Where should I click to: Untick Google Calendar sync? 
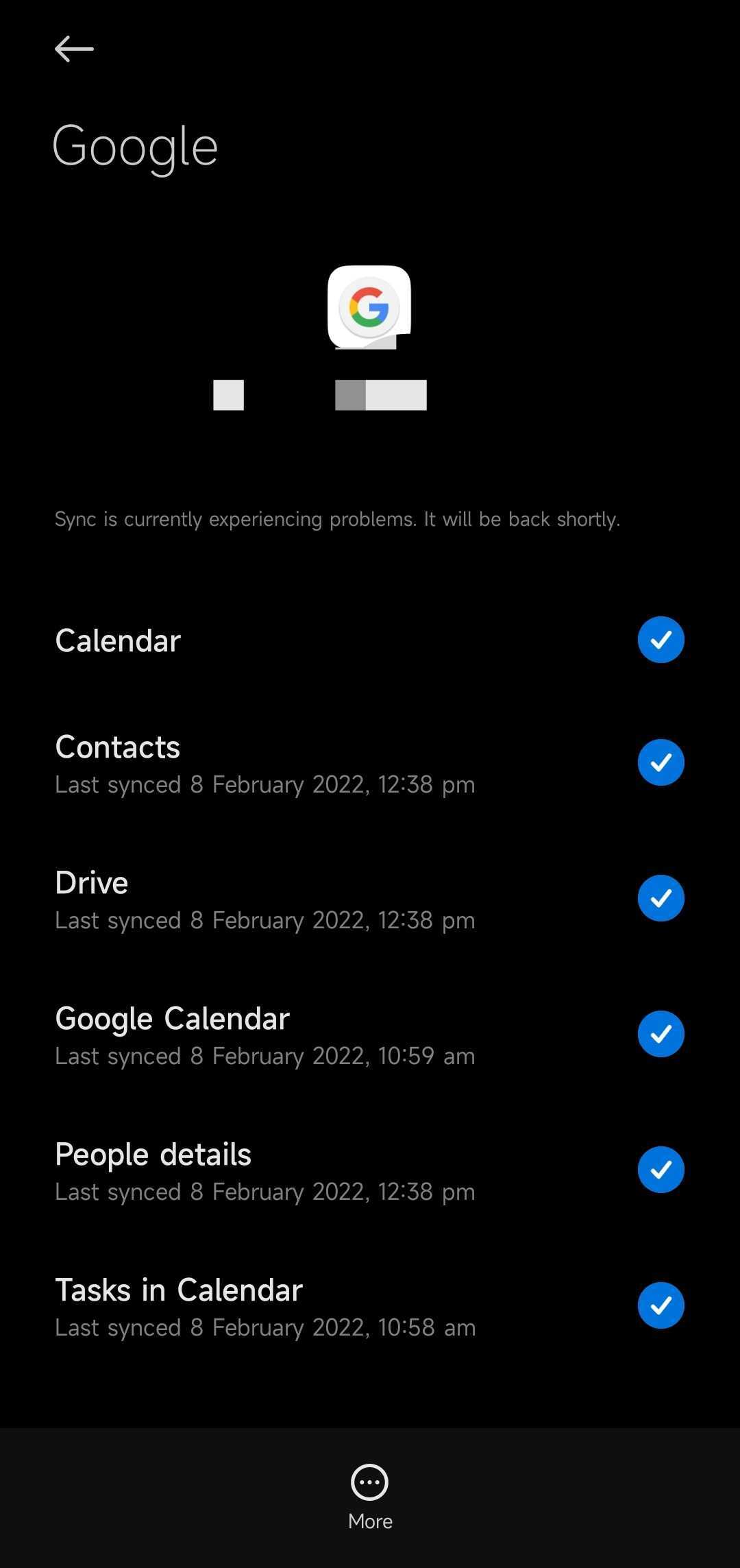tap(661, 1034)
